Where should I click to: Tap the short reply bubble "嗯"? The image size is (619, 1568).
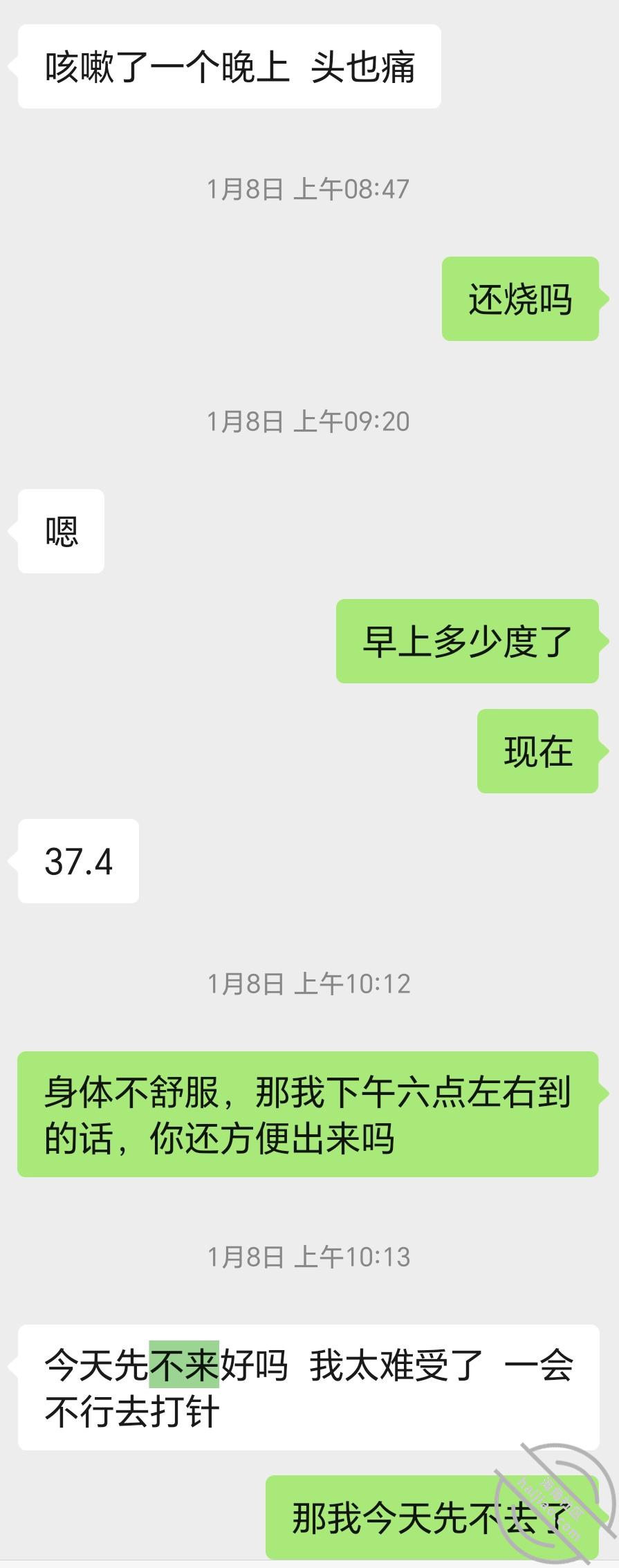click(x=60, y=531)
